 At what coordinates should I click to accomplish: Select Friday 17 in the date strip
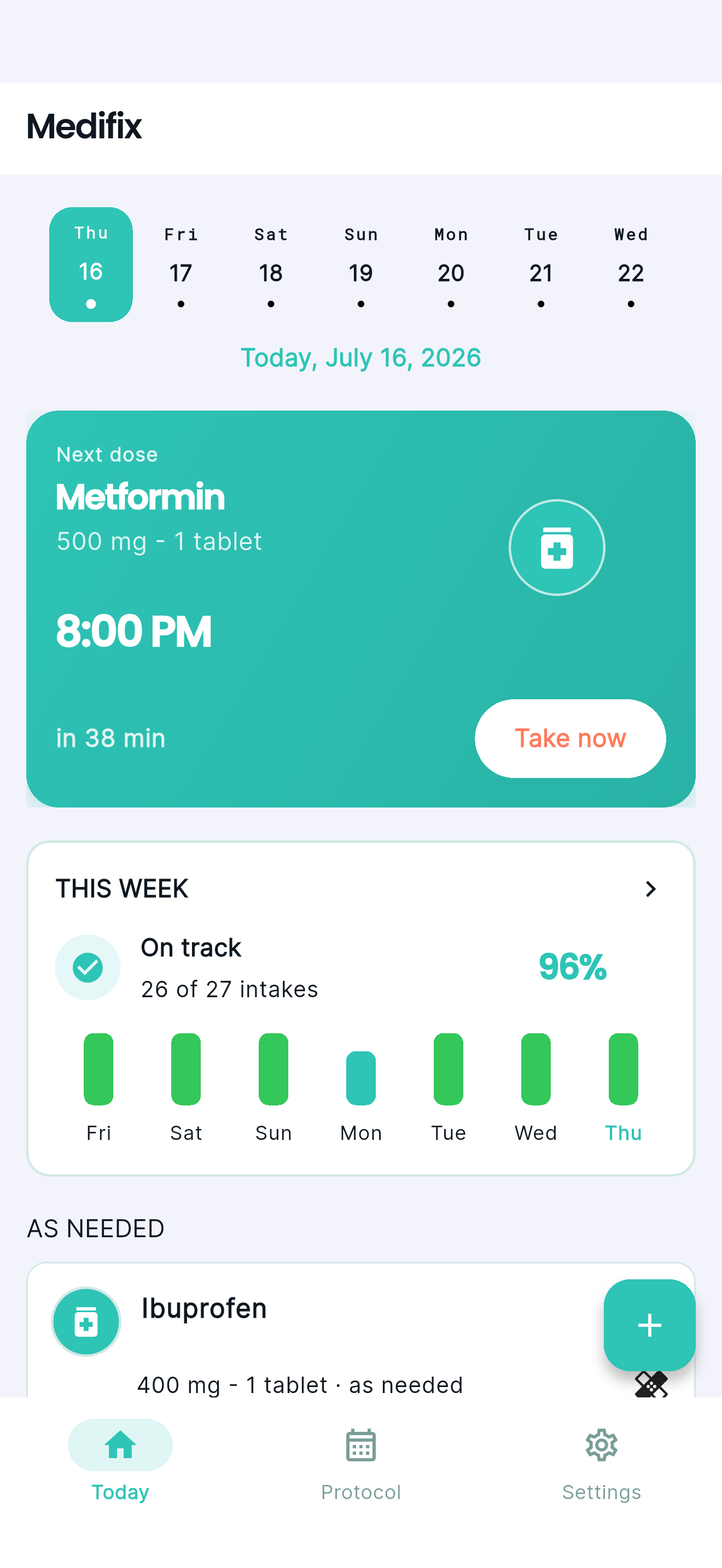181,265
